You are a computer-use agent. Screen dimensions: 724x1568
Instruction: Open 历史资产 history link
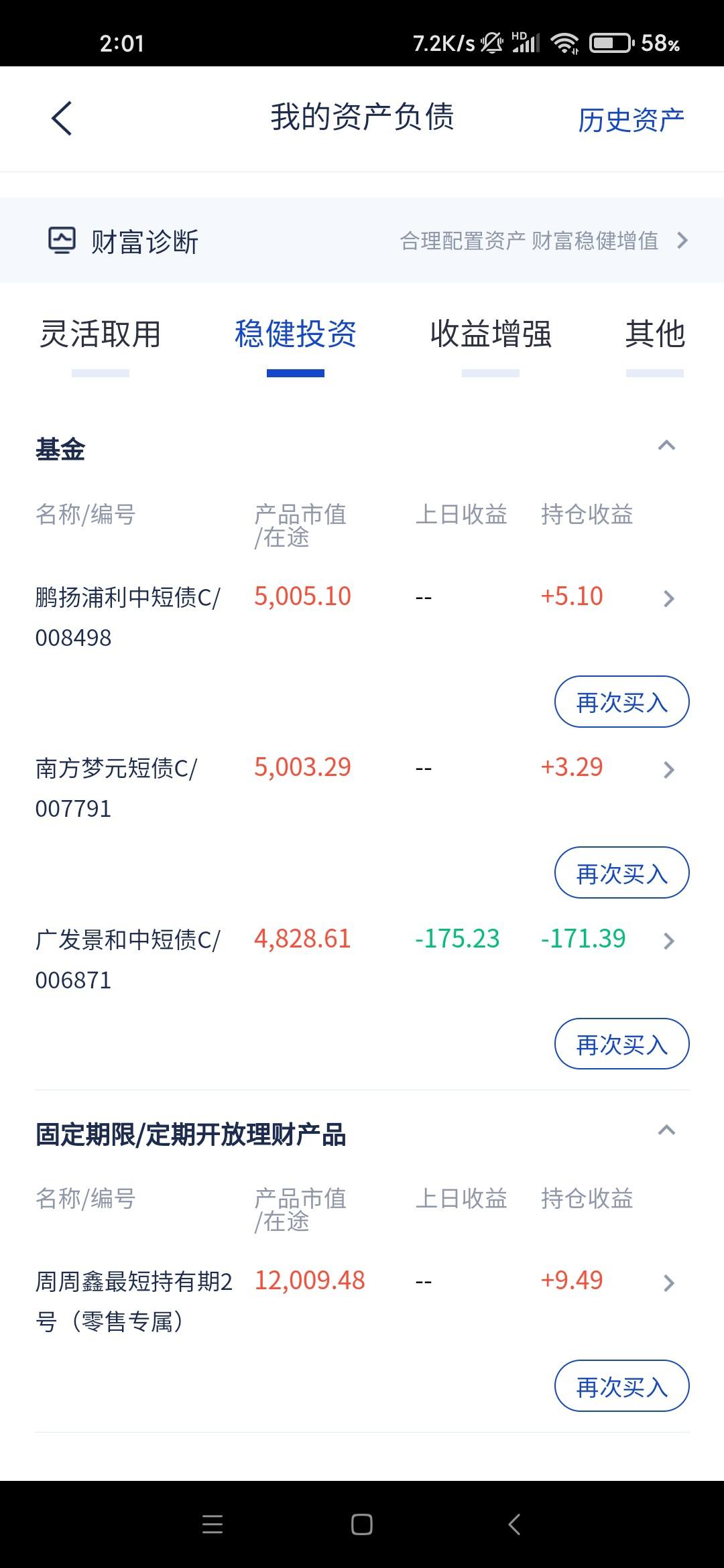tap(631, 120)
